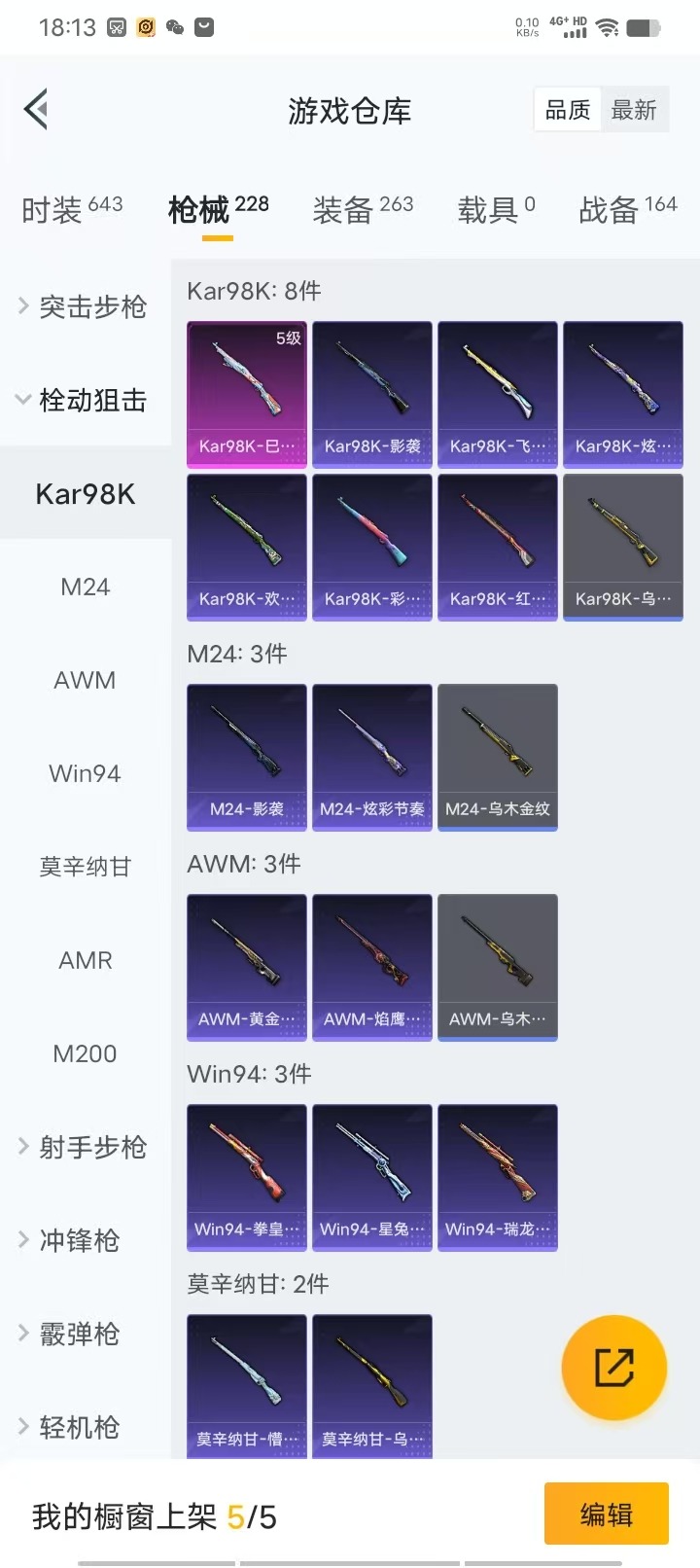Switch to the 时装 tab
700x1568 pixels.
tap(72, 209)
